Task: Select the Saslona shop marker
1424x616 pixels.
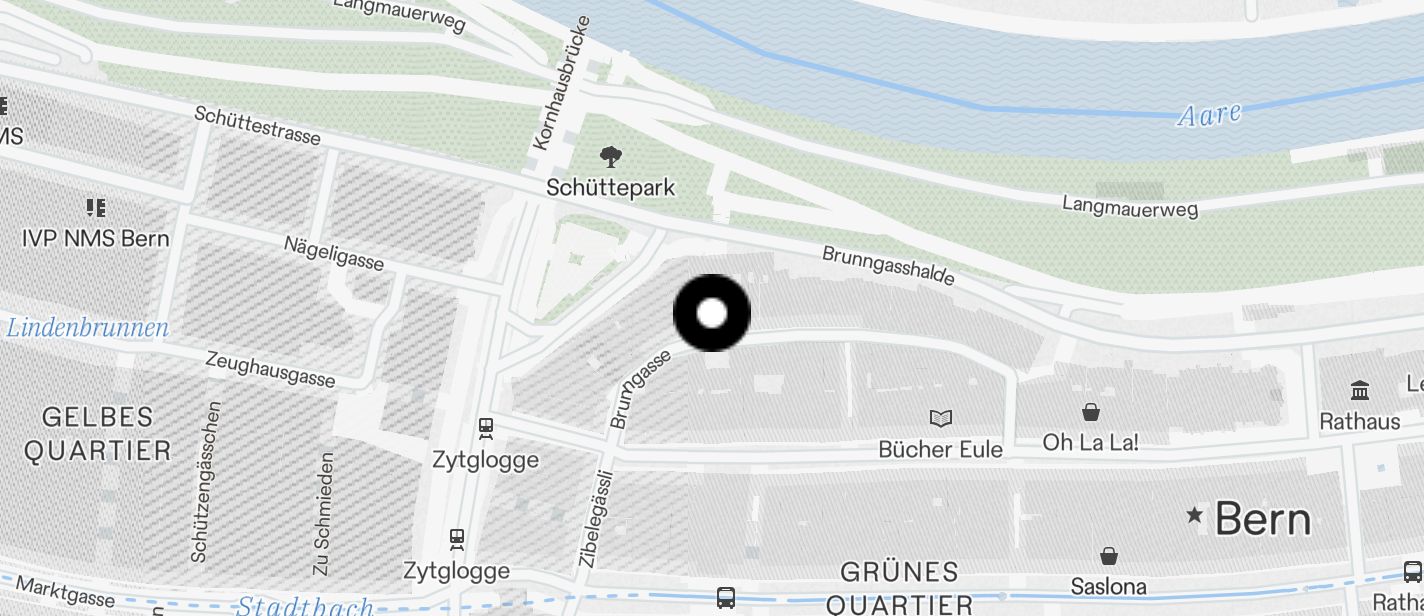Action: (1108, 555)
